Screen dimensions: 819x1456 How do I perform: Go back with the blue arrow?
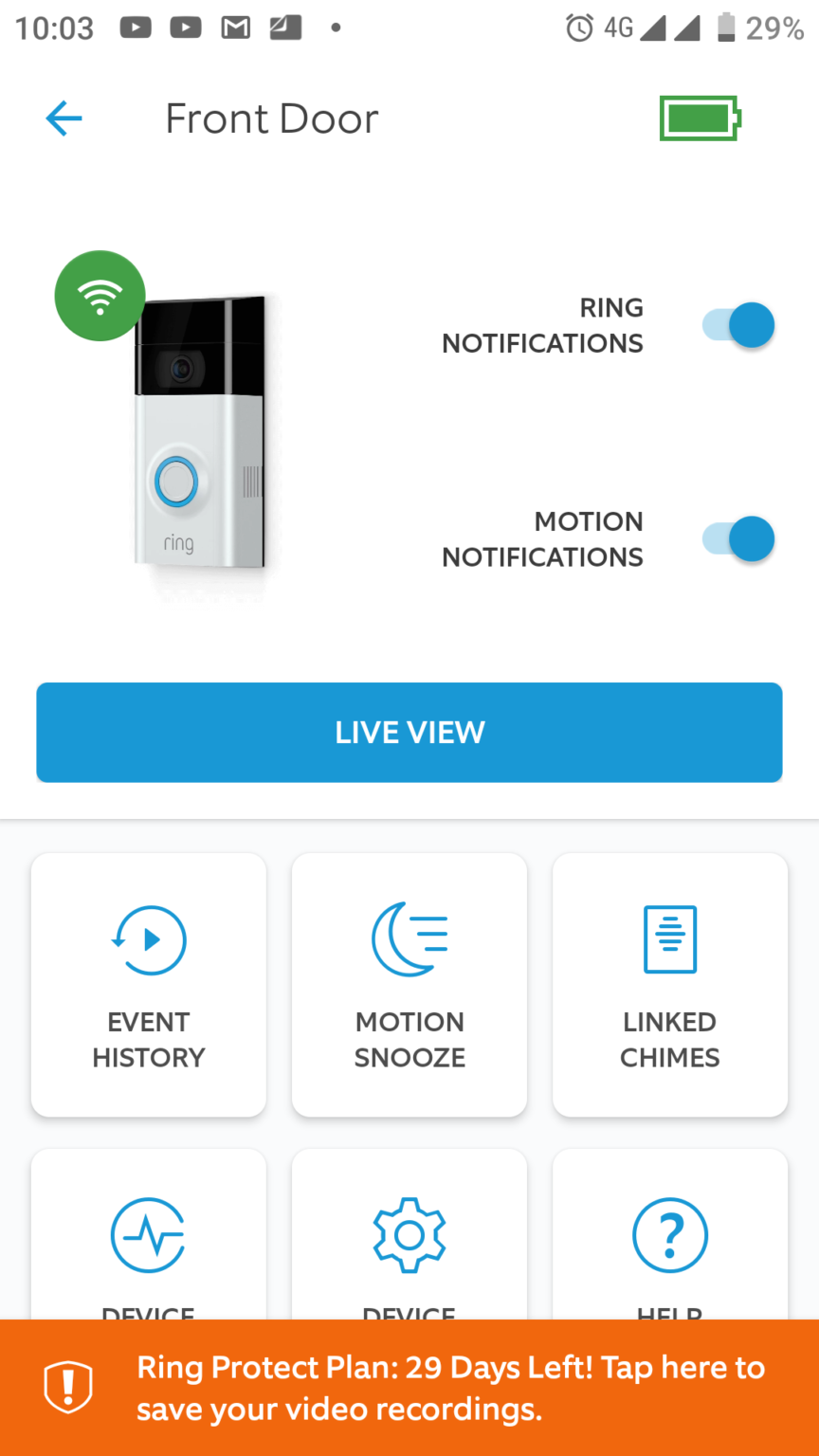click(64, 118)
